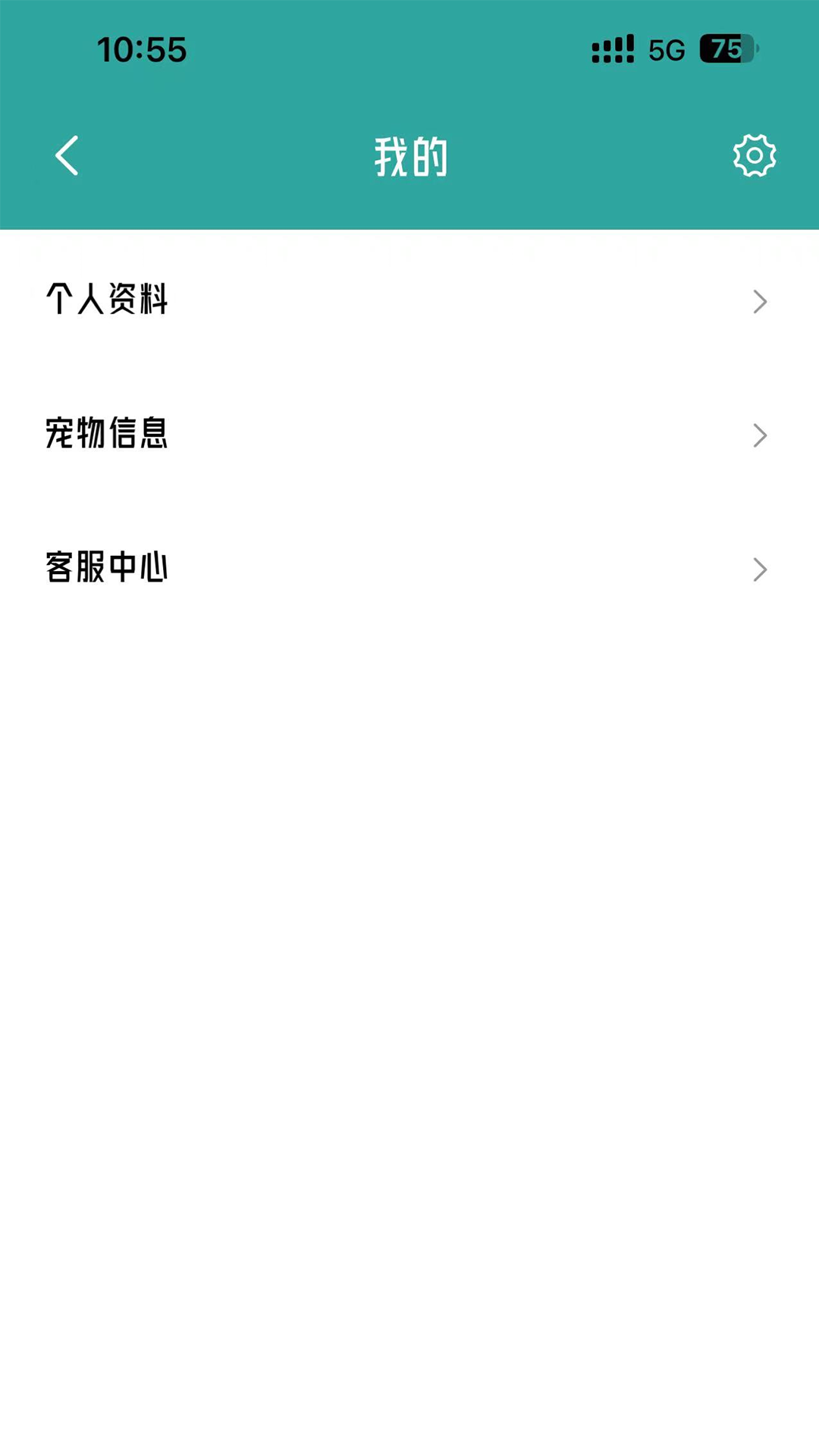Click the right arrow beside 客服中心
Screen dimensions: 819x1456
(x=761, y=569)
